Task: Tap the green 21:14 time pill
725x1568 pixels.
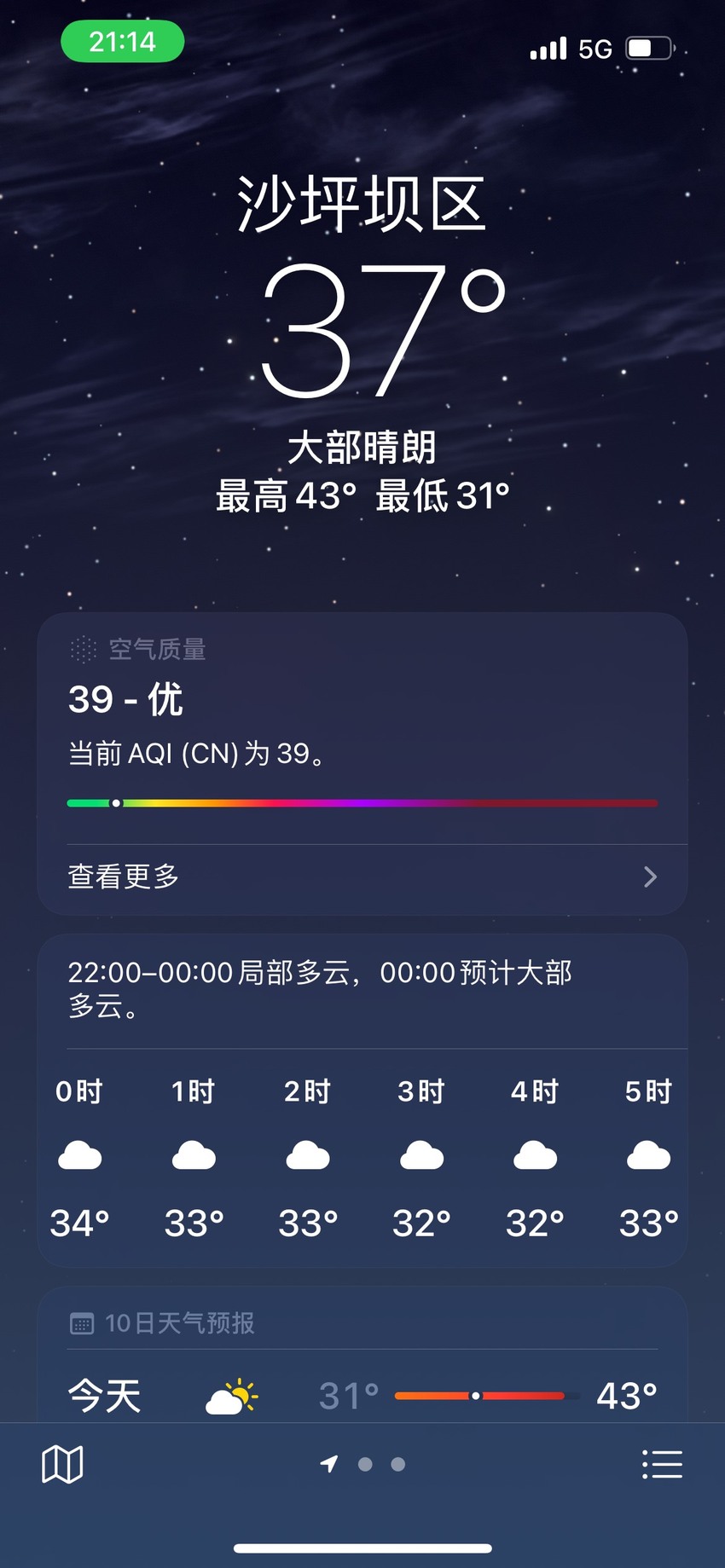Action: (123, 42)
